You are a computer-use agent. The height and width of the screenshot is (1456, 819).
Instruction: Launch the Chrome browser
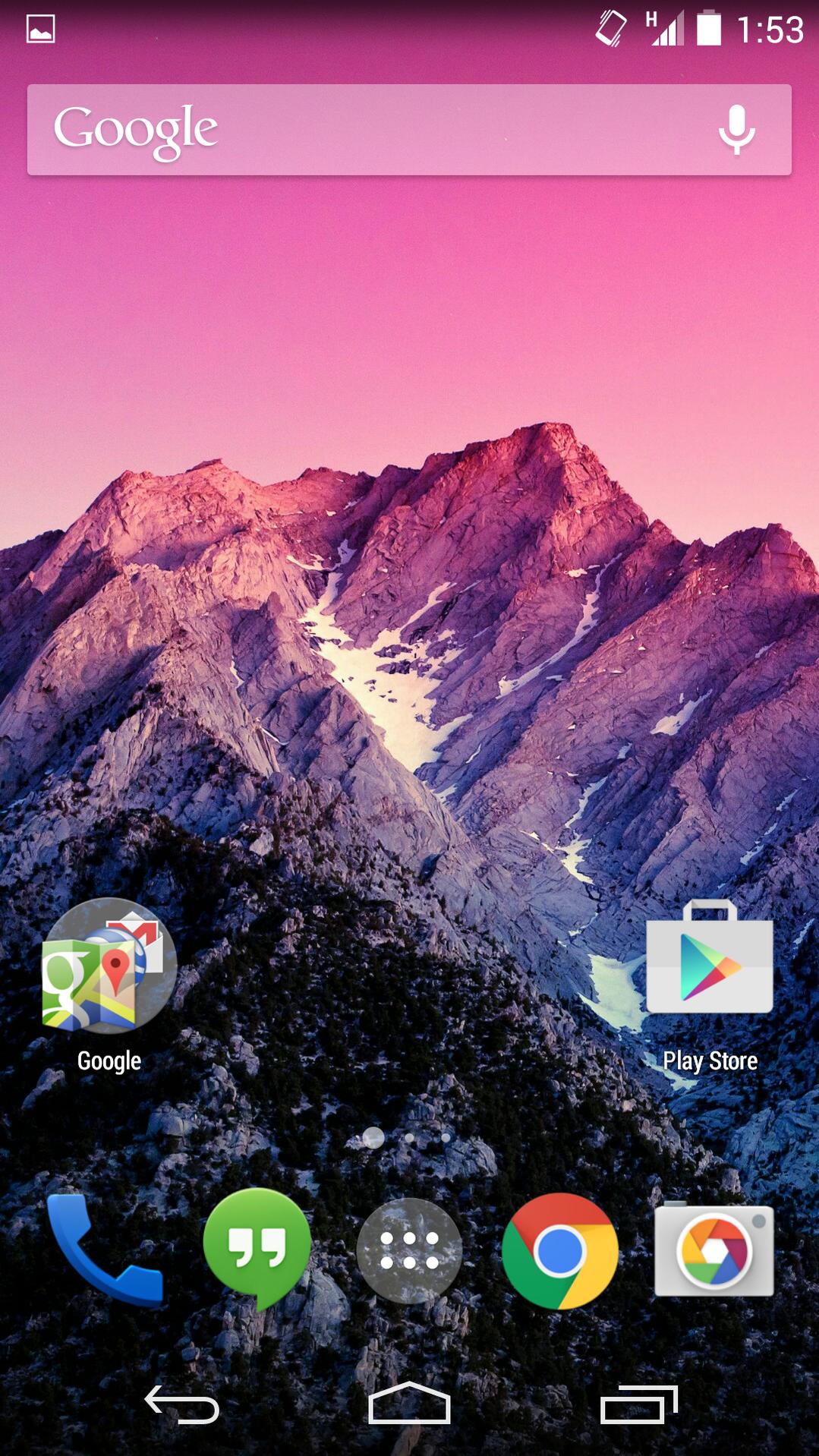coord(560,1250)
